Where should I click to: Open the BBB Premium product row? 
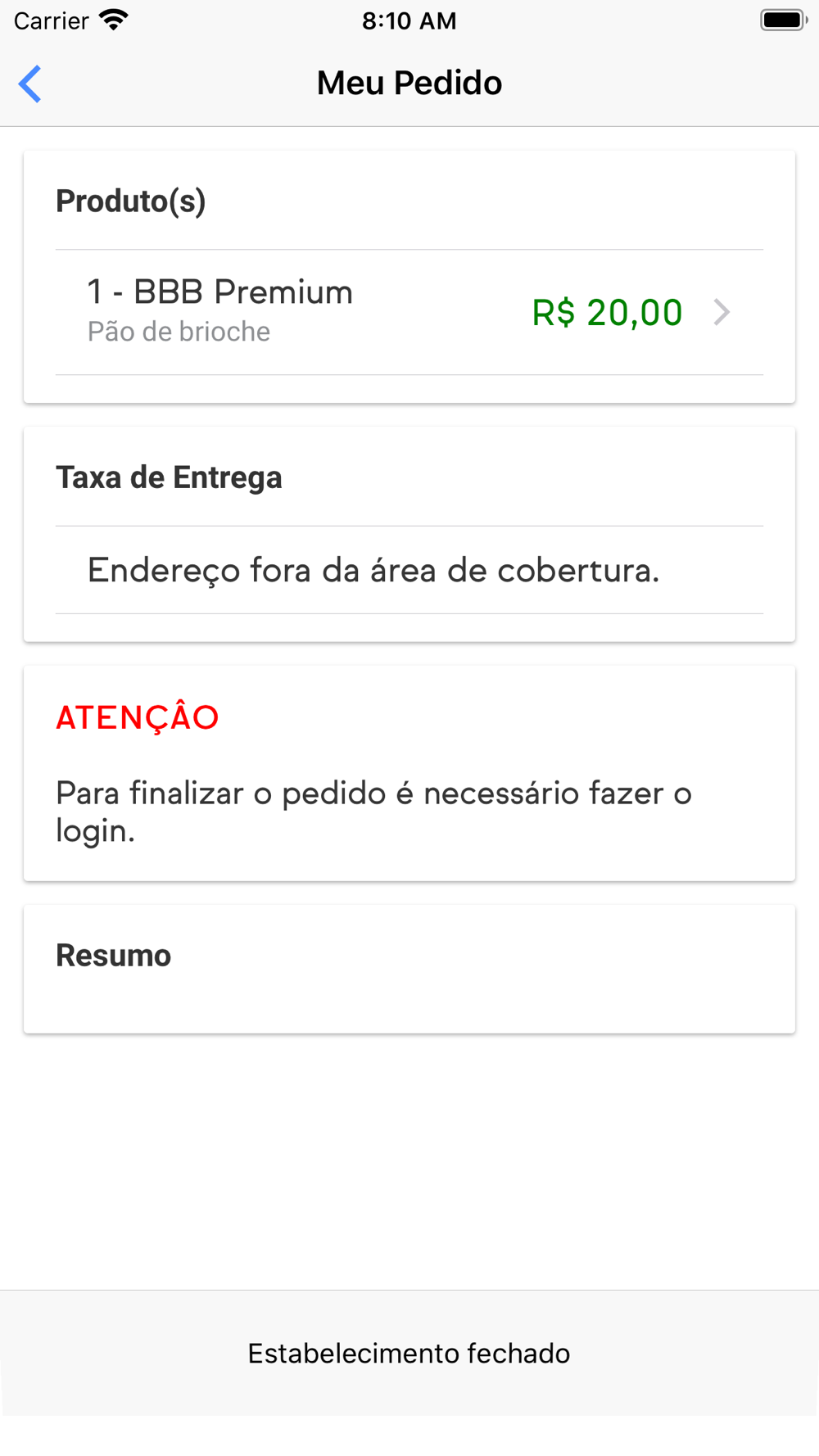tap(409, 312)
